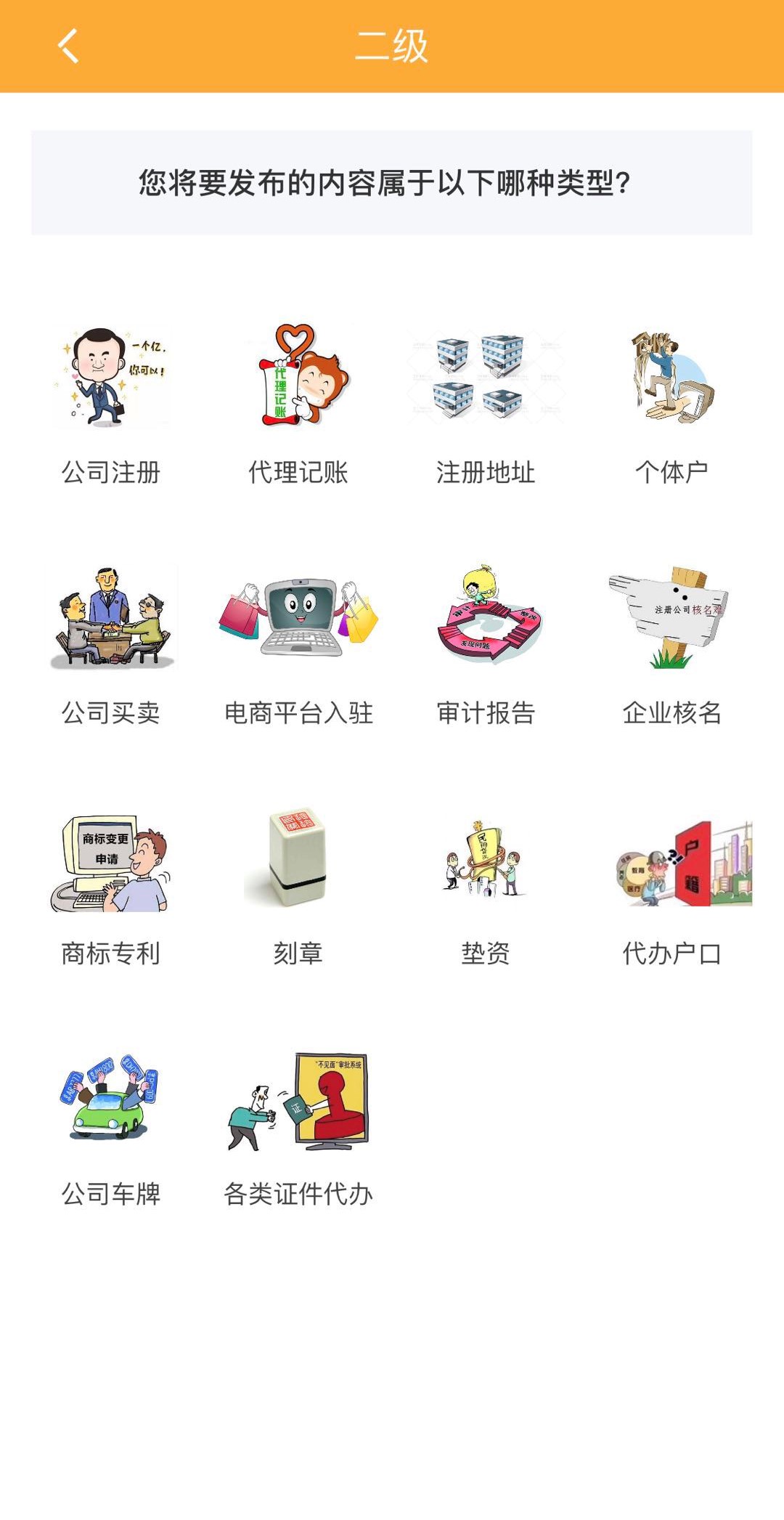Image resolution: width=784 pixels, height=1520 pixels.
Task: Select the 公司注册 category
Action: [x=111, y=405]
